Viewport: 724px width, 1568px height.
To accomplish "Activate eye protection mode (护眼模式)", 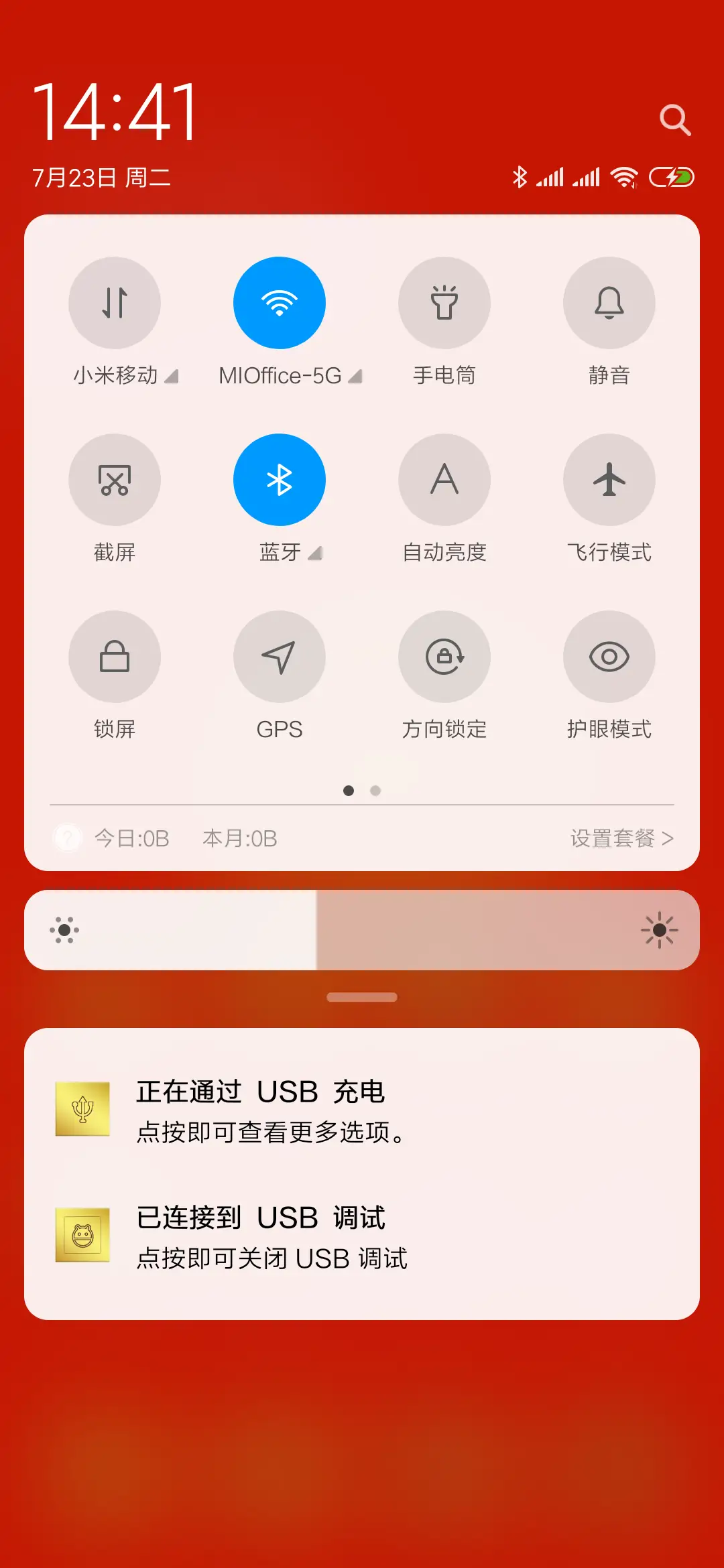I will click(609, 657).
